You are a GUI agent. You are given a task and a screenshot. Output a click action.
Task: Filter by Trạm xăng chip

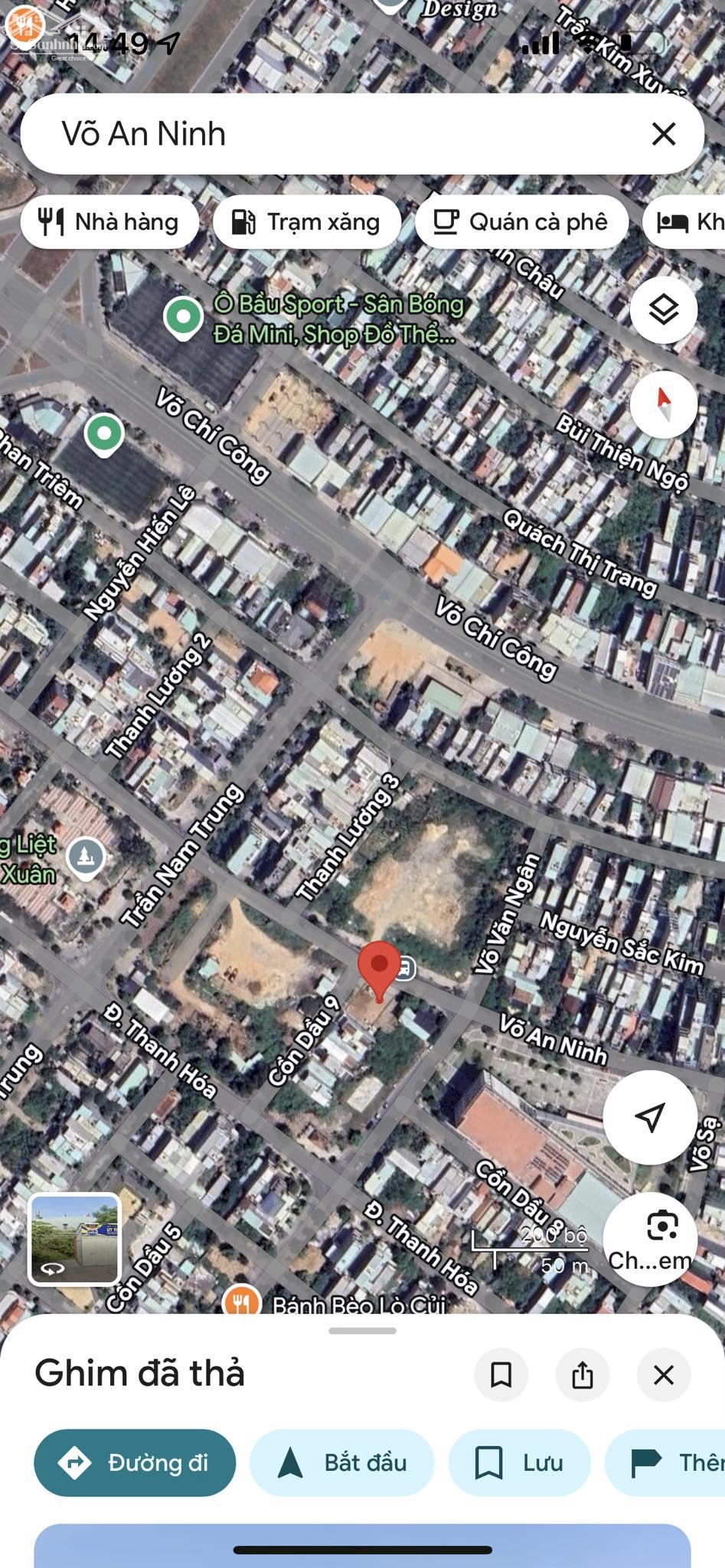pyautogui.click(x=306, y=222)
